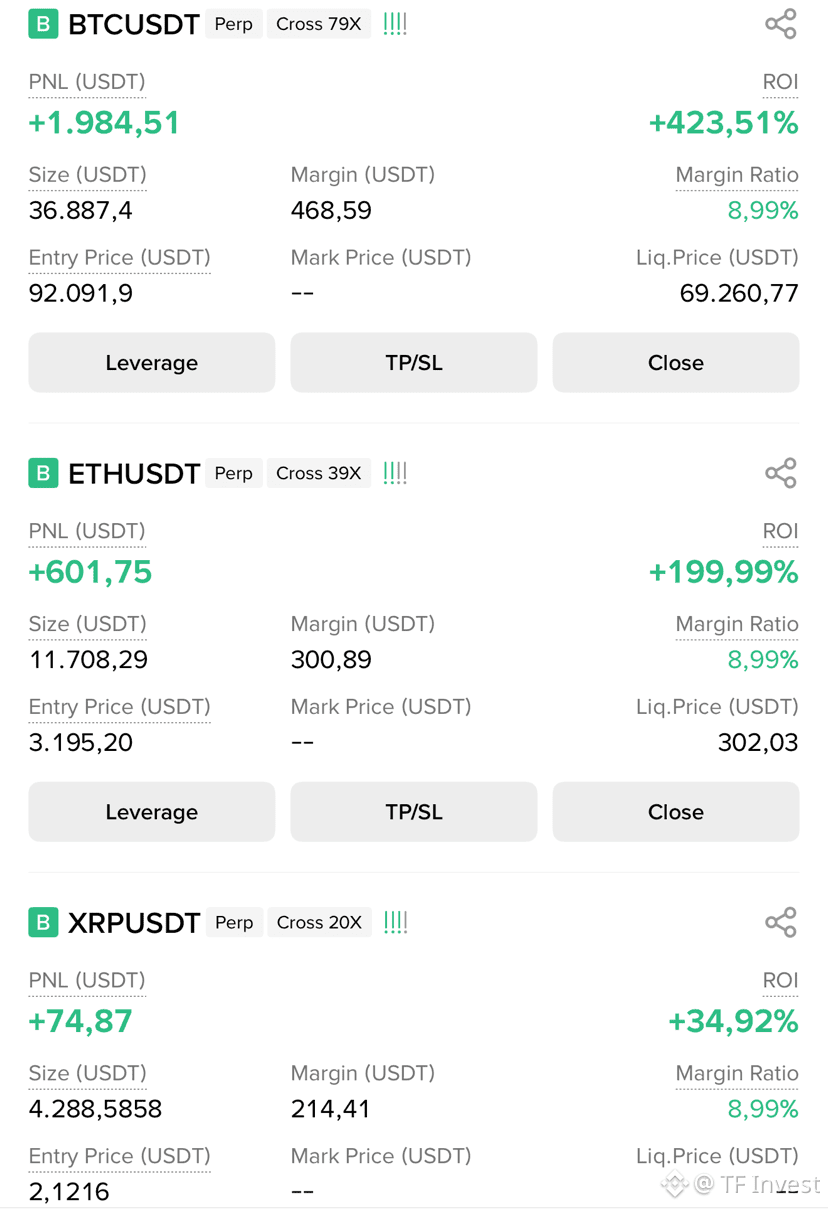Open the candlestick chart icon beside BTCUSDT

tap(394, 23)
